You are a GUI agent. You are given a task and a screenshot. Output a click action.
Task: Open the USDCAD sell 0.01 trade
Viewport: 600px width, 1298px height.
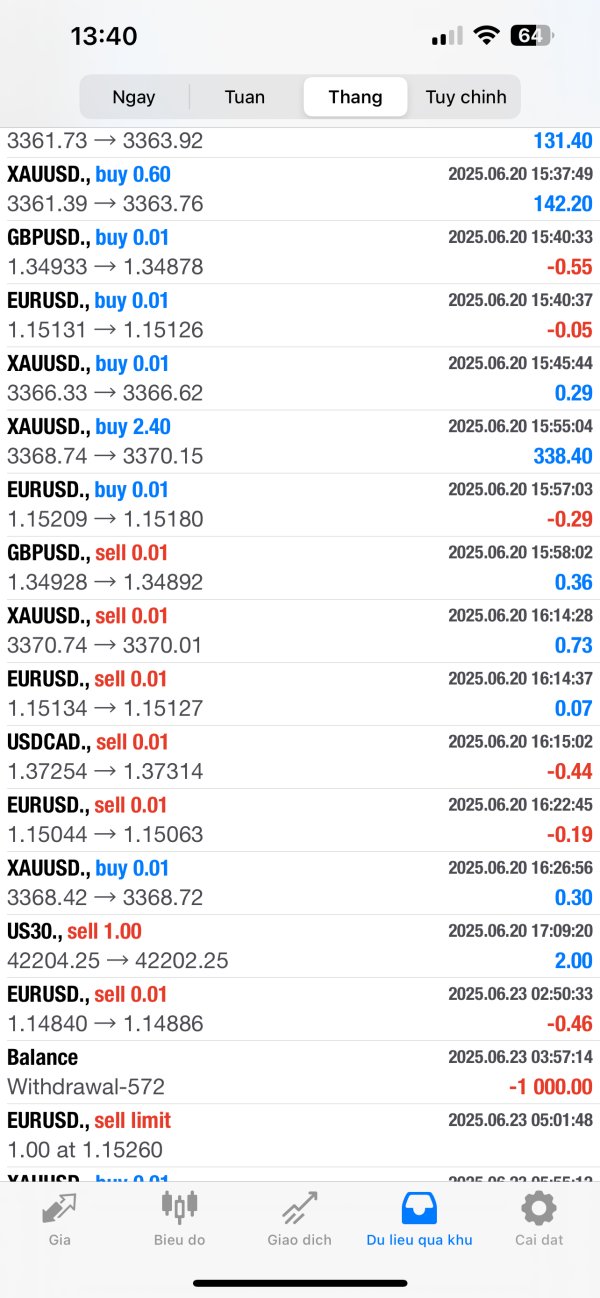click(x=300, y=756)
